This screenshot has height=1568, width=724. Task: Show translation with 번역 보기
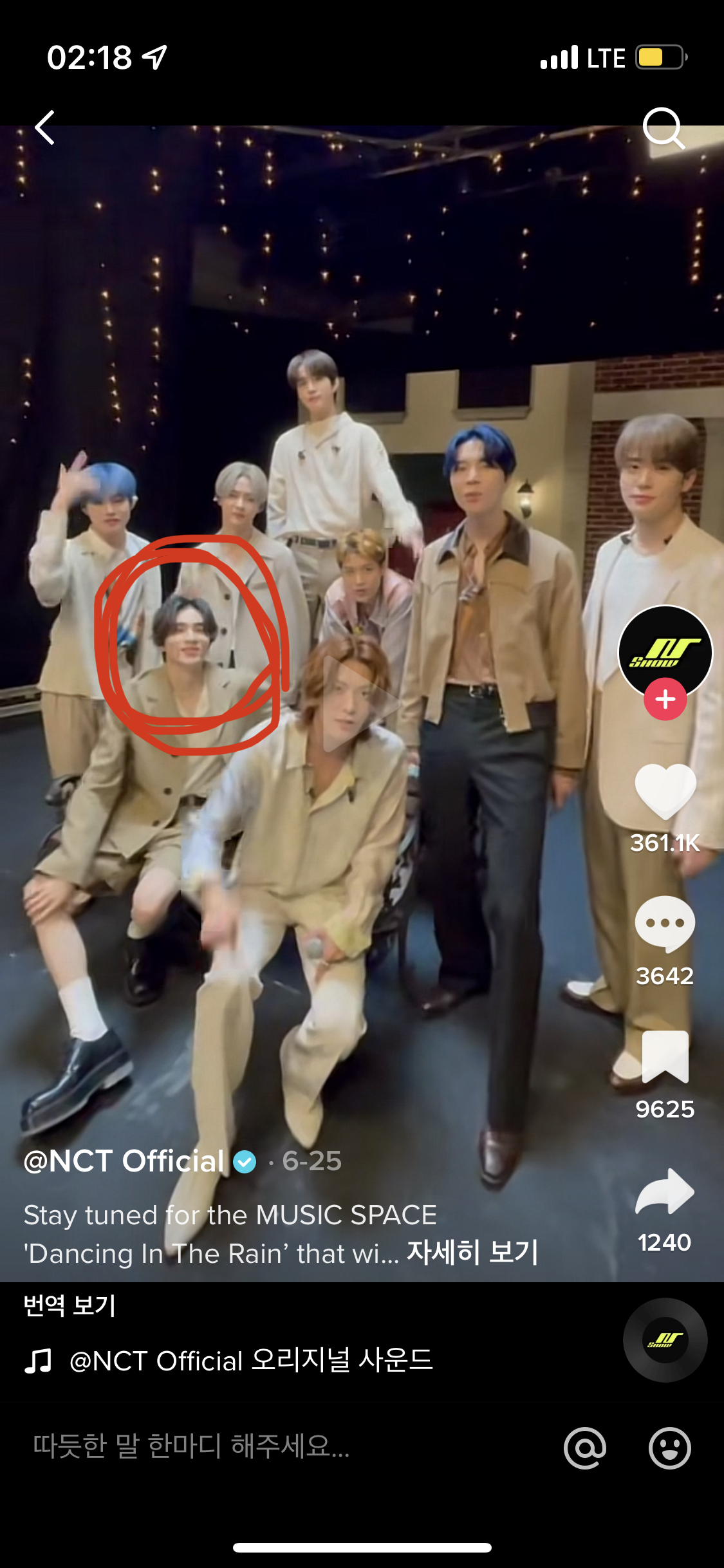click(70, 1305)
